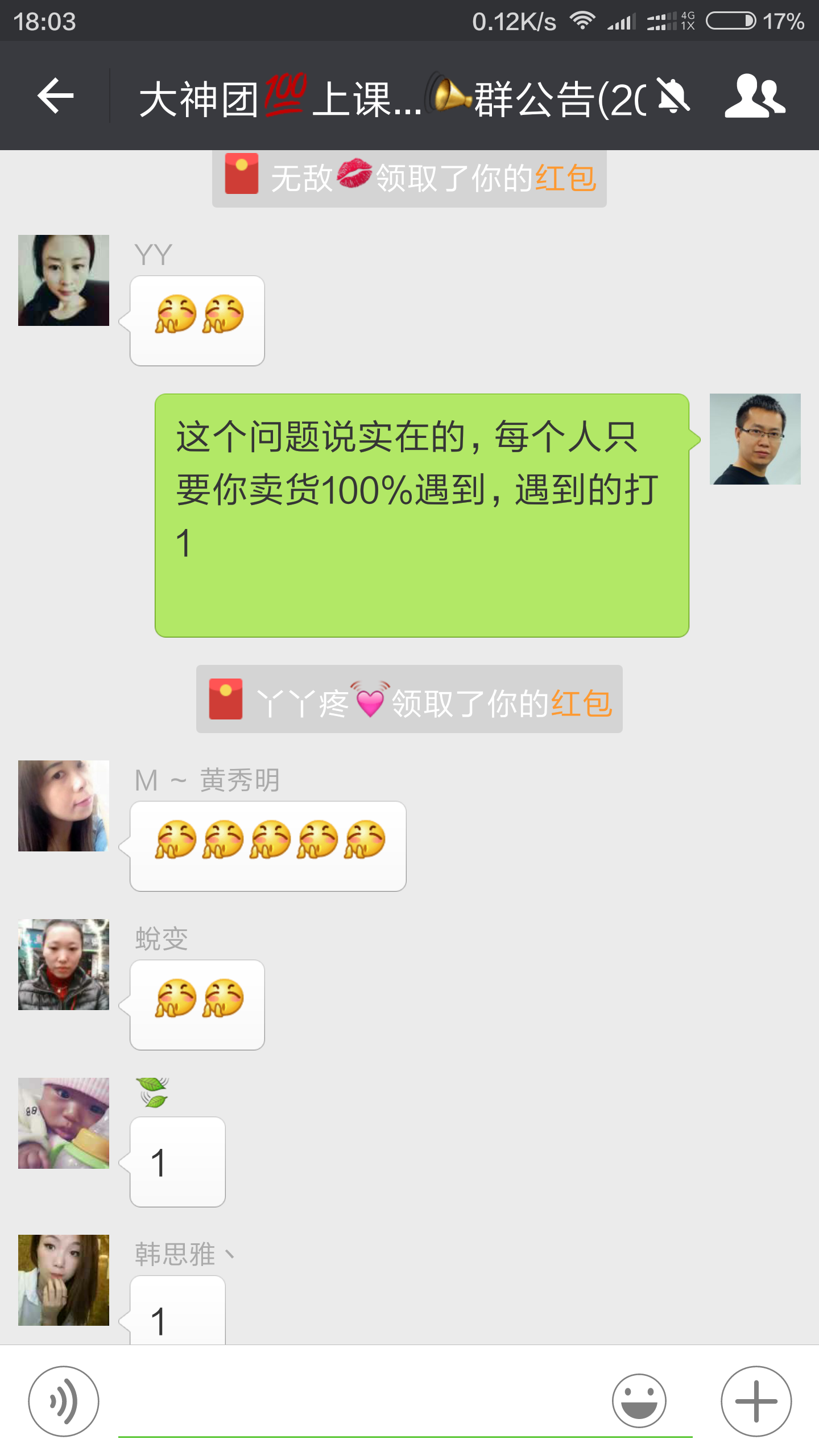
Task: Open group members info icon
Action: pos(755,96)
